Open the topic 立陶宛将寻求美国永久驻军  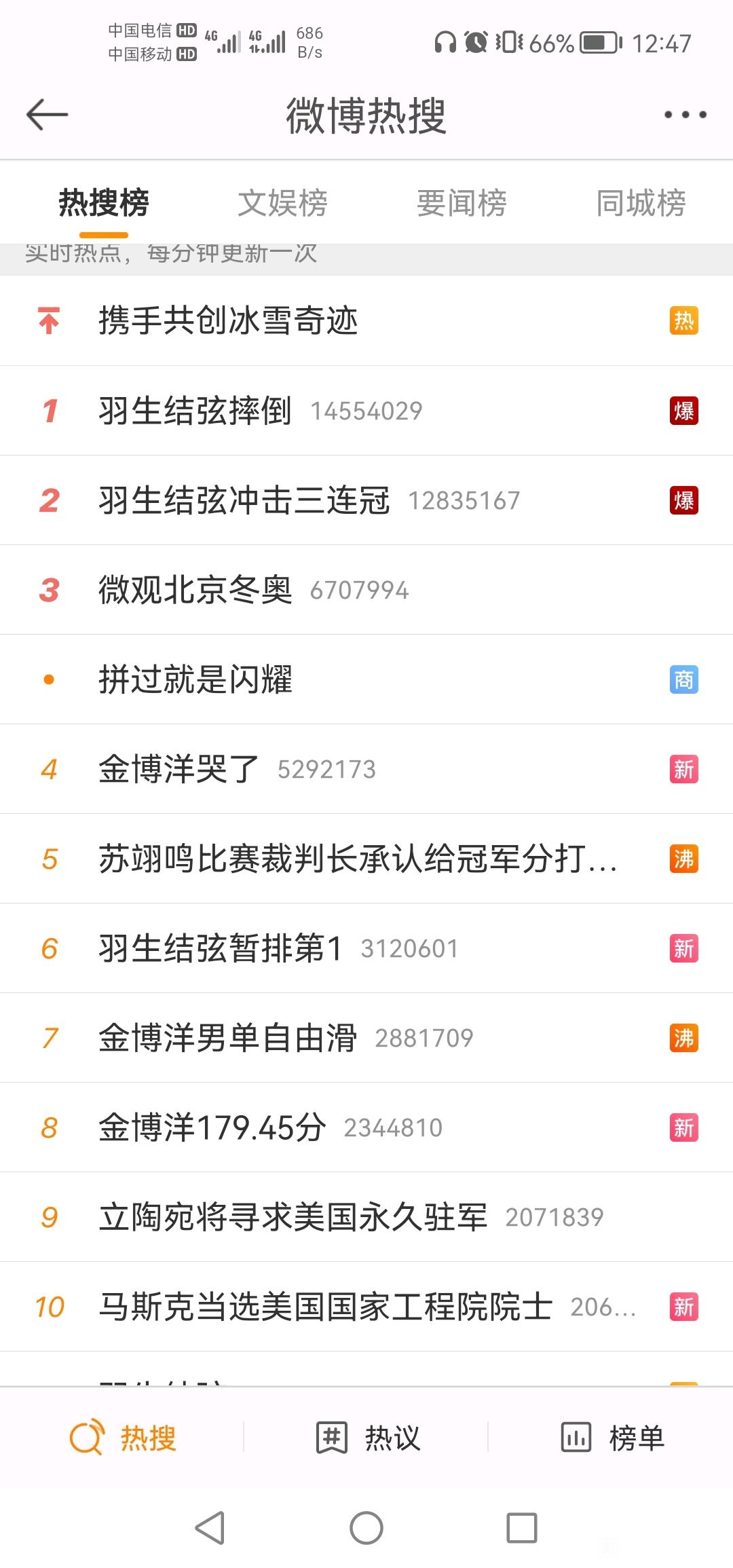pyautogui.click(x=366, y=1217)
